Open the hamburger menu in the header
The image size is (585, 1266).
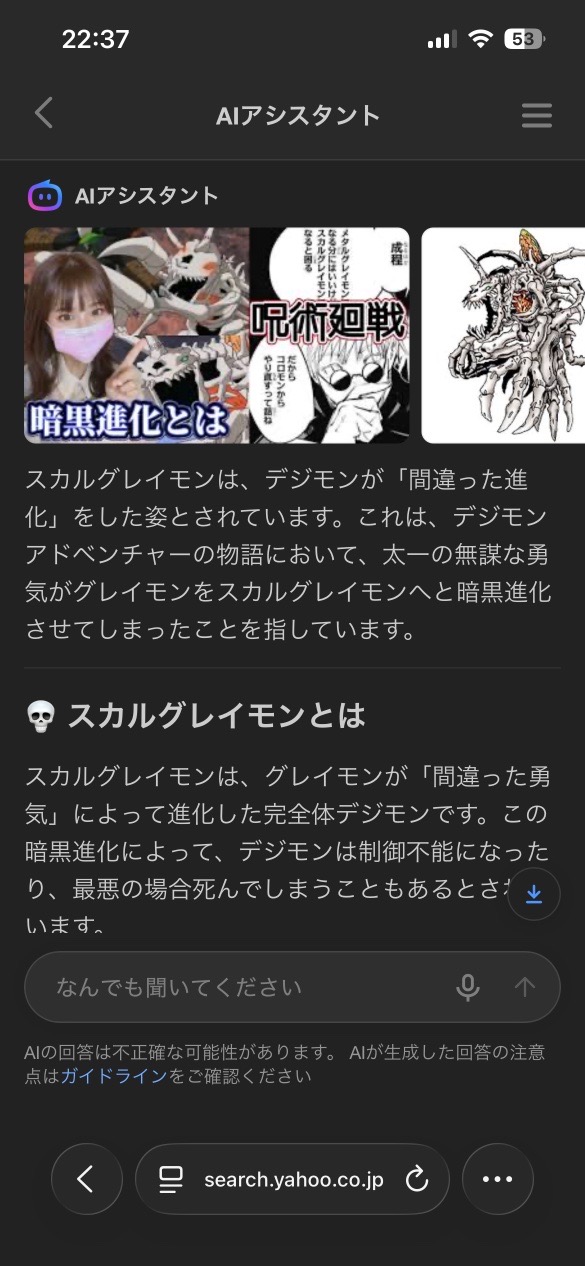coord(537,115)
